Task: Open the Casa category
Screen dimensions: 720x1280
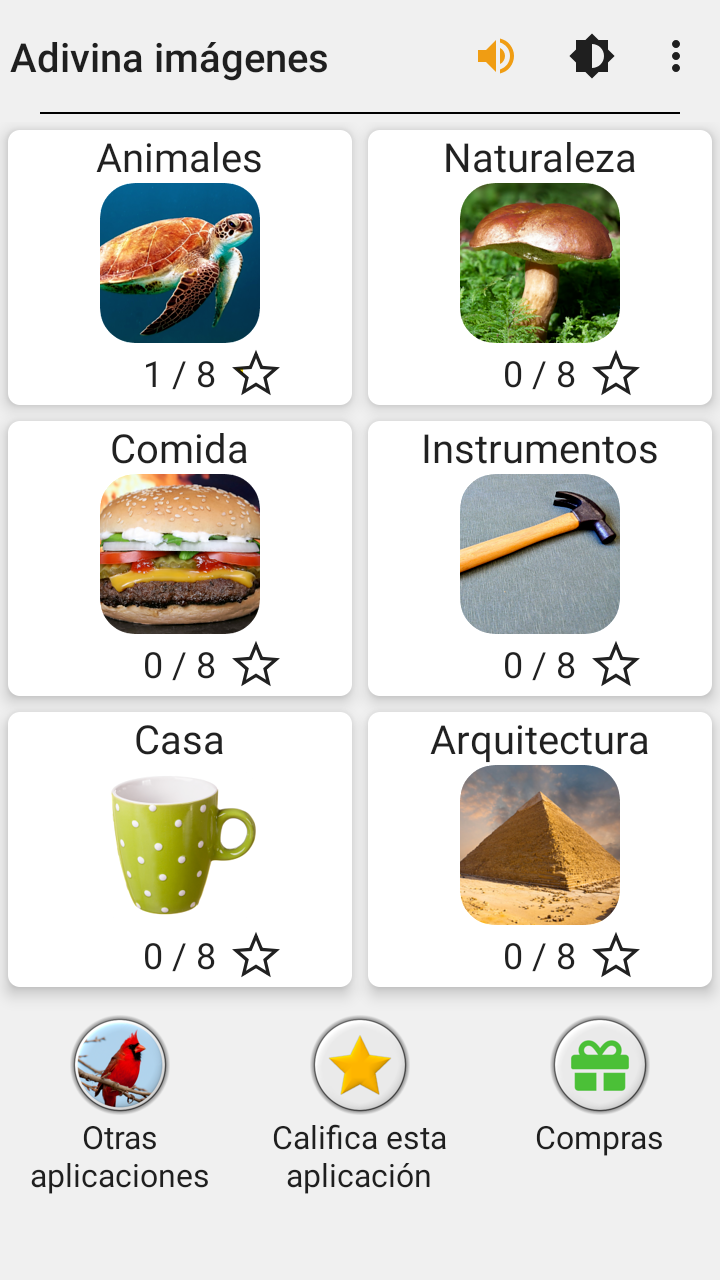Action: pos(180,849)
